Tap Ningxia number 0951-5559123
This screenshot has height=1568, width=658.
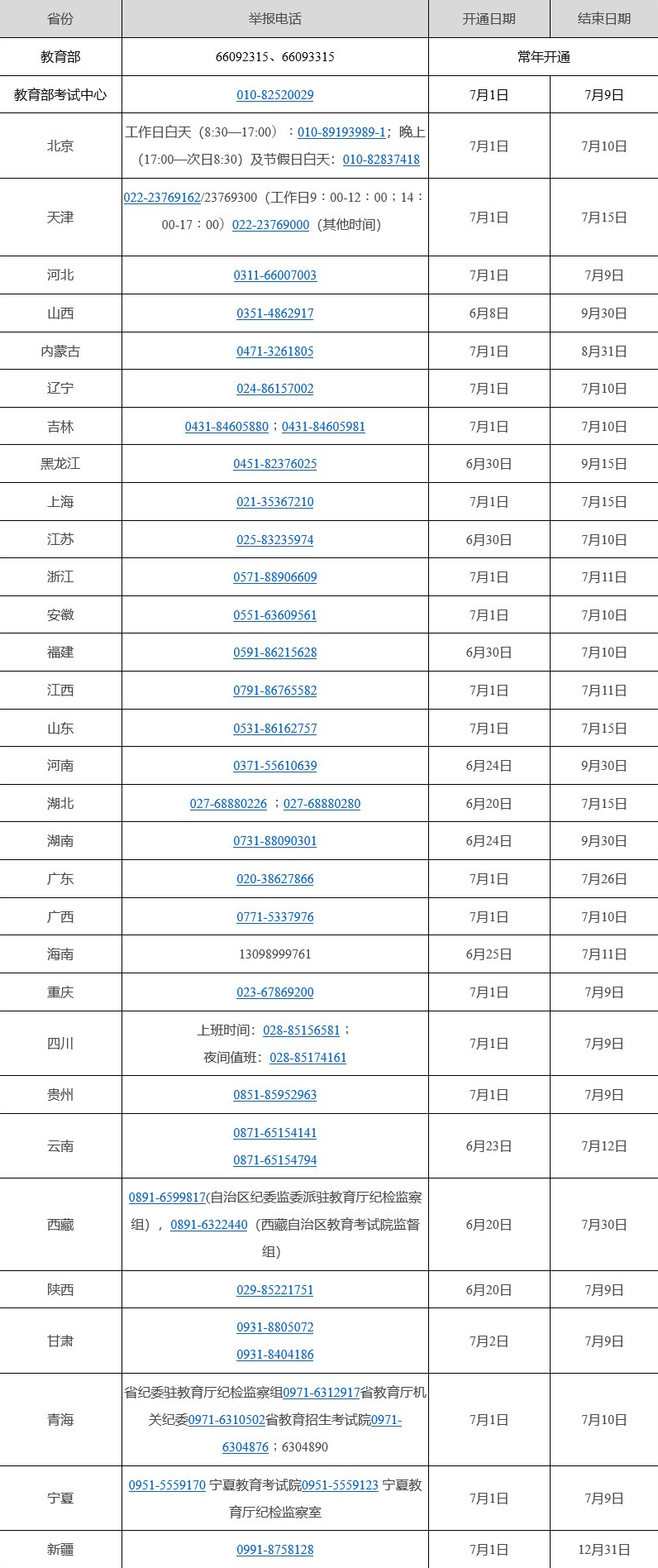[x=340, y=1485]
